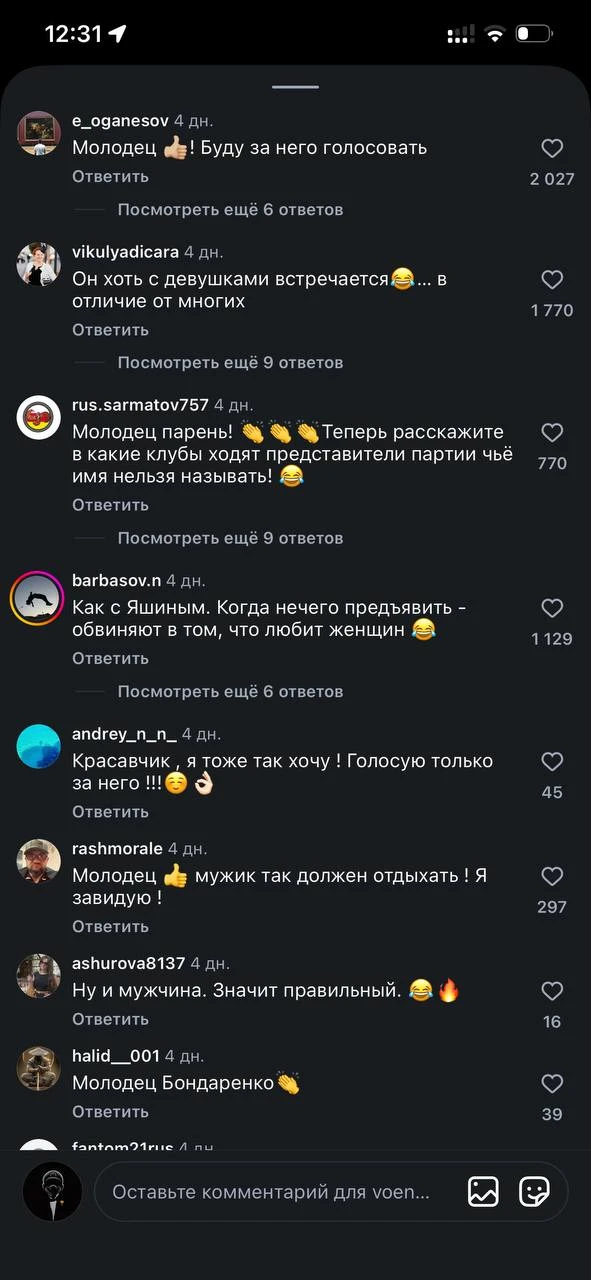Attach an image to the comment
Image resolution: width=591 pixels, height=1280 pixels.
[x=483, y=1192]
